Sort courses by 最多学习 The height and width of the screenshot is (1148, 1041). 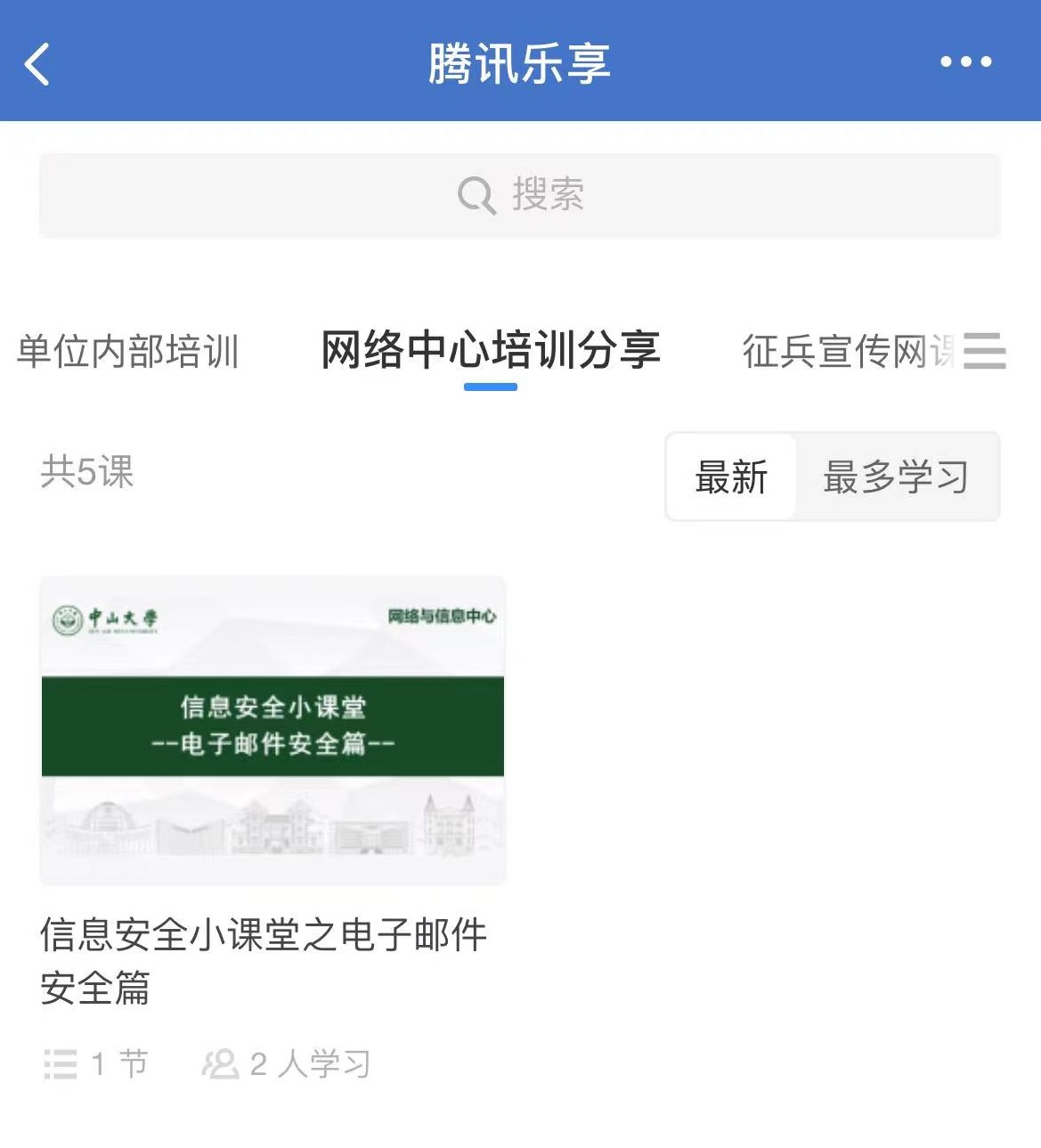[x=896, y=477]
